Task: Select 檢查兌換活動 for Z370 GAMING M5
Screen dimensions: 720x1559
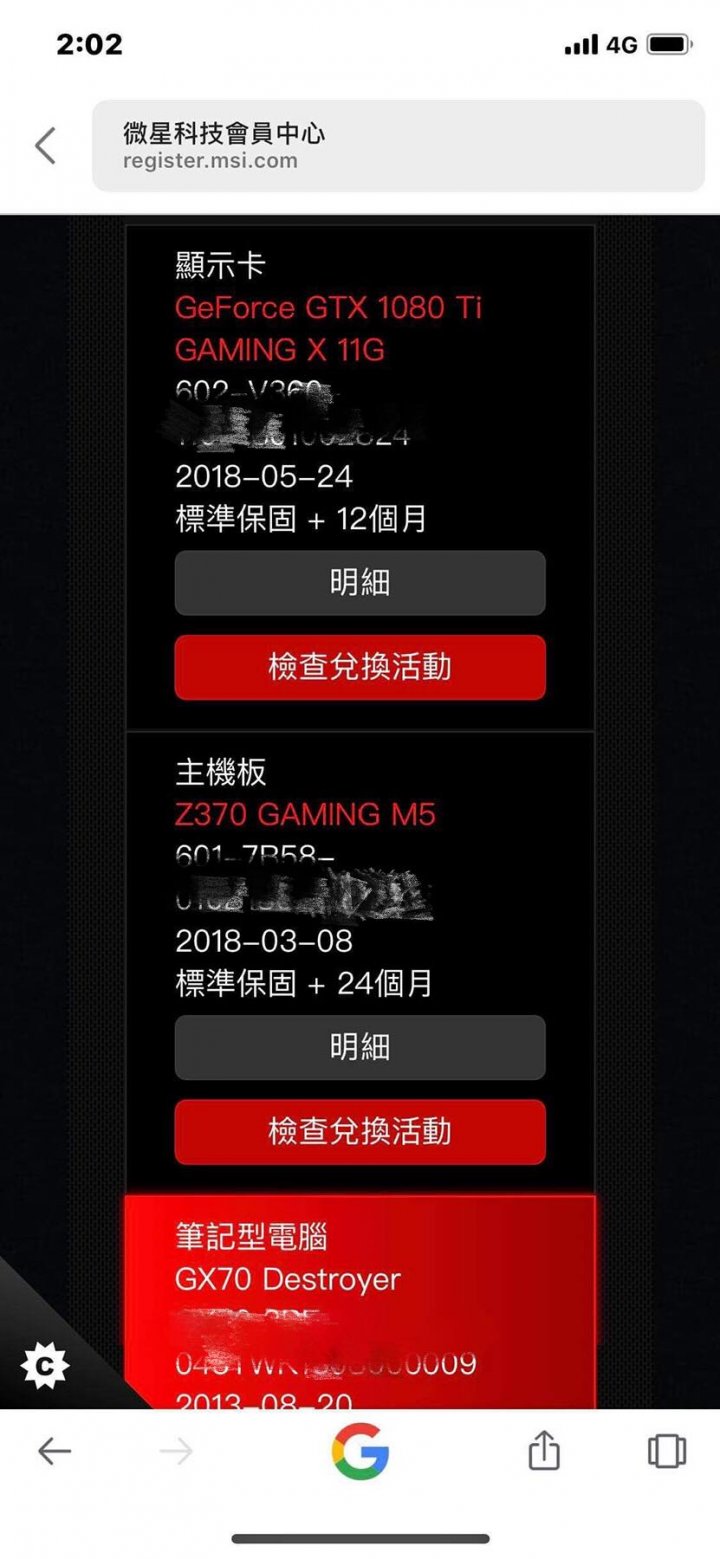Action: (x=360, y=1132)
